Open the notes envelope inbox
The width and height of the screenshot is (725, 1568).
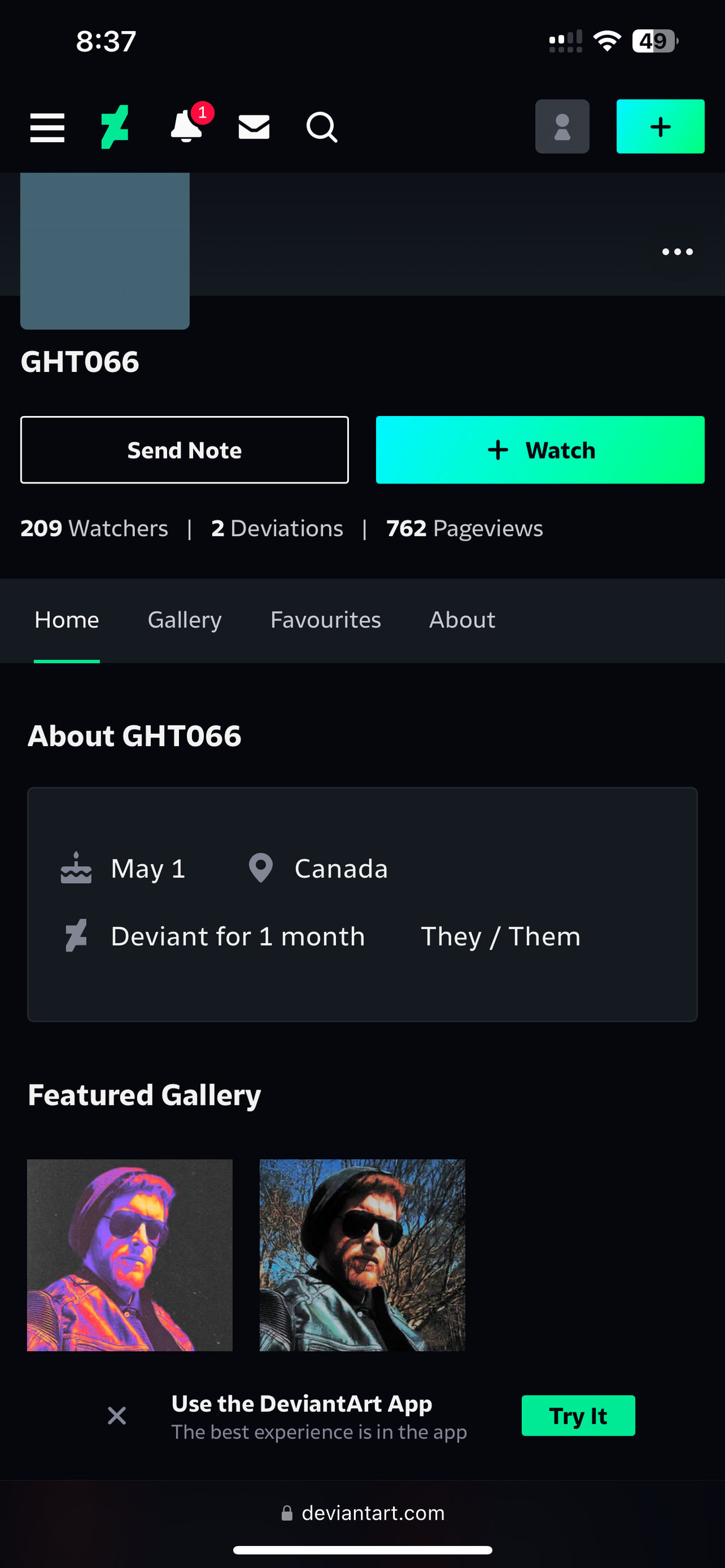[x=254, y=127]
